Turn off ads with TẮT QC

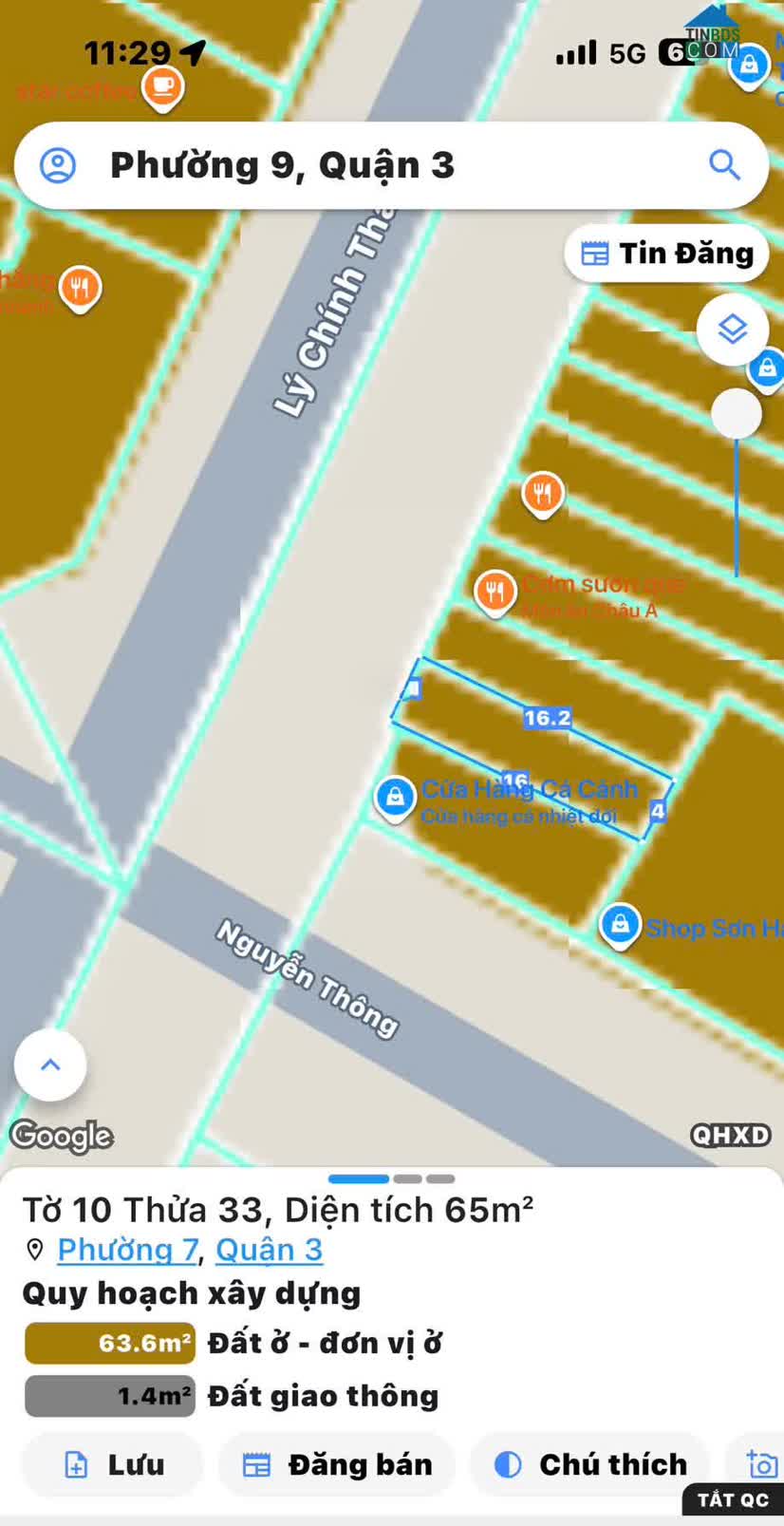[732, 1500]
